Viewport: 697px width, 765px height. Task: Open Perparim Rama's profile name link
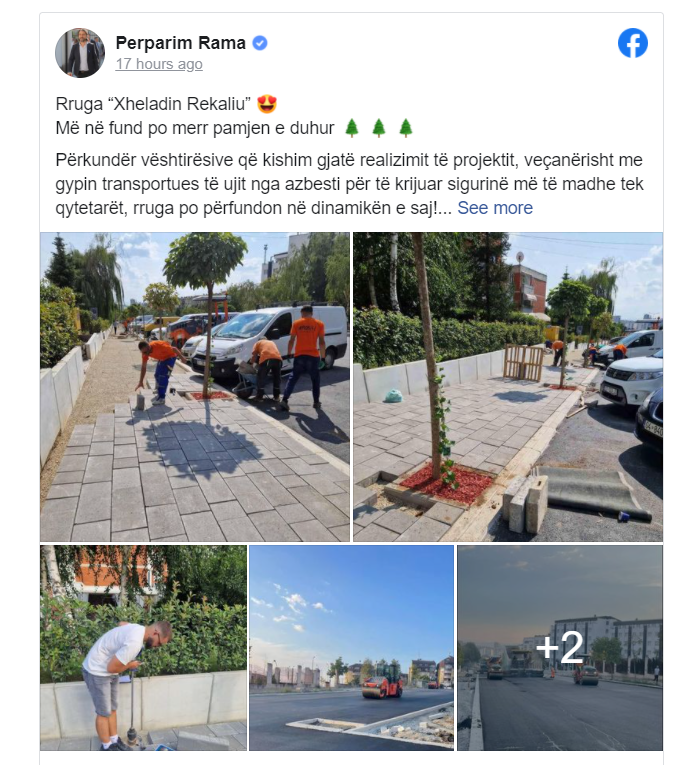click(x=180, y=42)
